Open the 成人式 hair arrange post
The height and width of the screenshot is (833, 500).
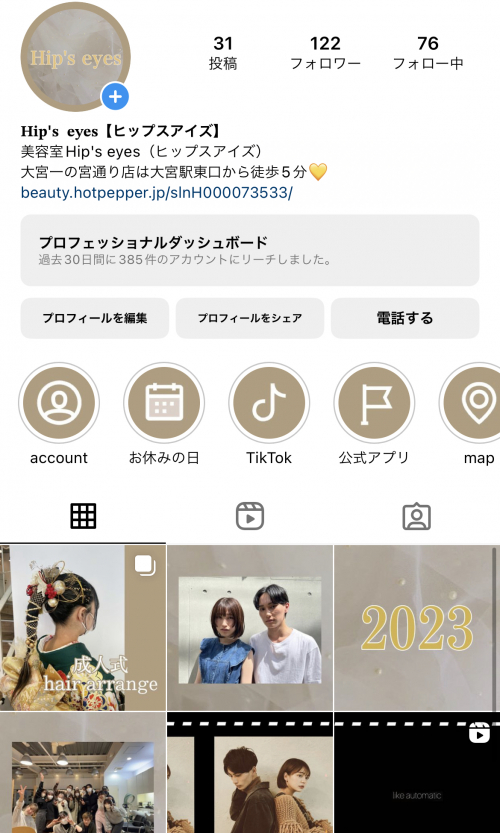[83, 627]
